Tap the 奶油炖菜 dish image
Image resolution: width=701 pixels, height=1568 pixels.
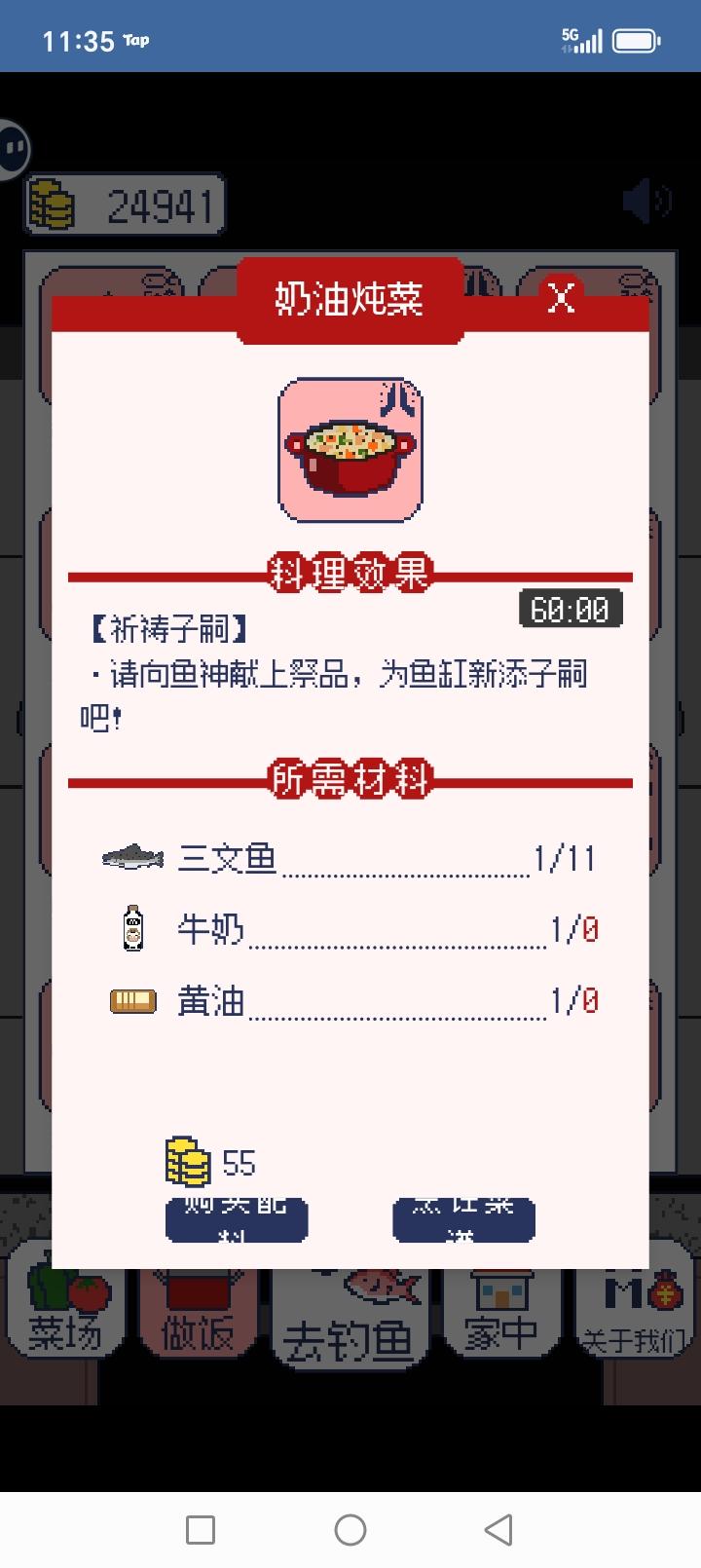[x=350, y=446]
